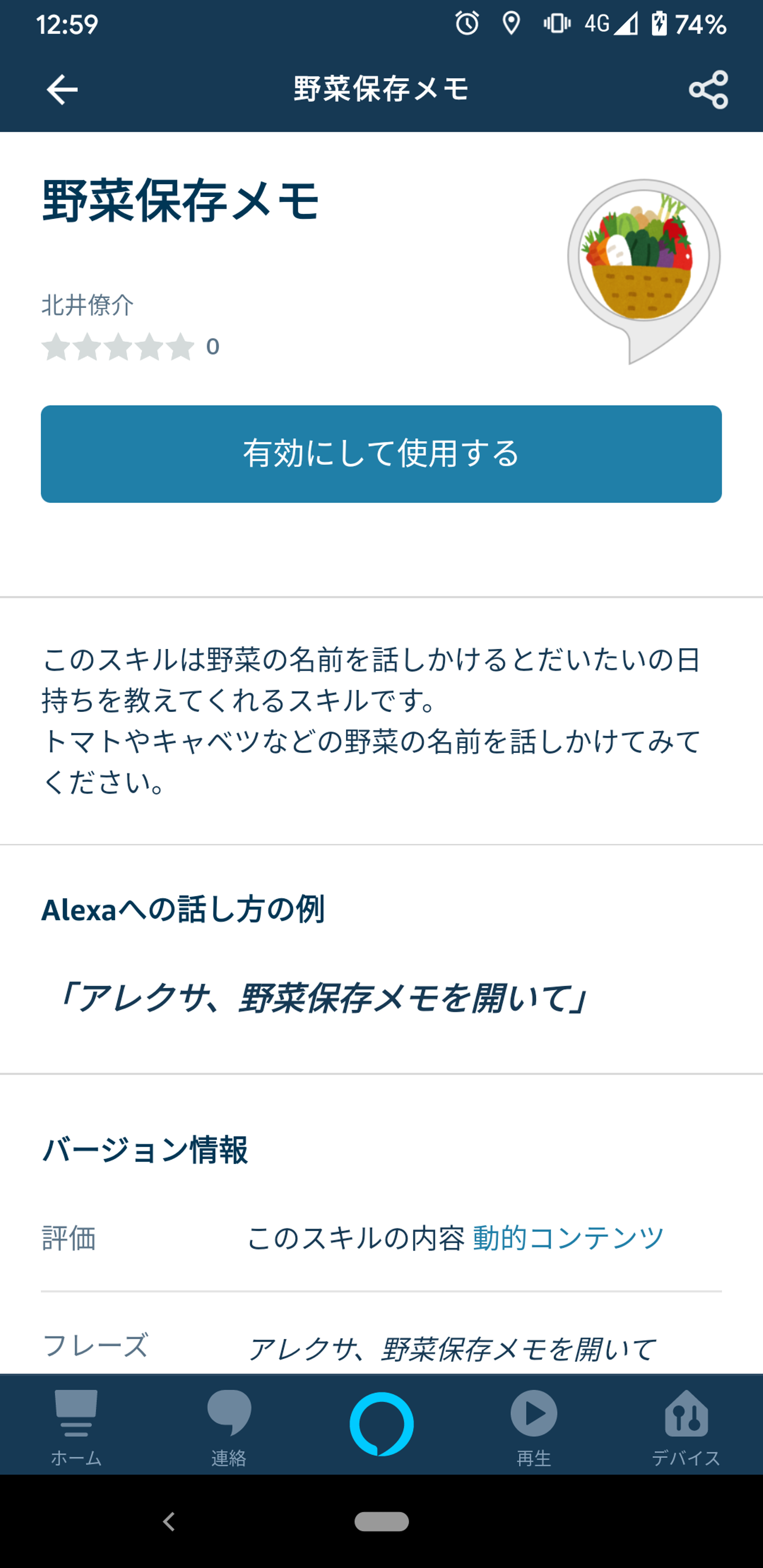Share the 野菜保存メモ skill

pyautogui.click(x=708, y=90)
